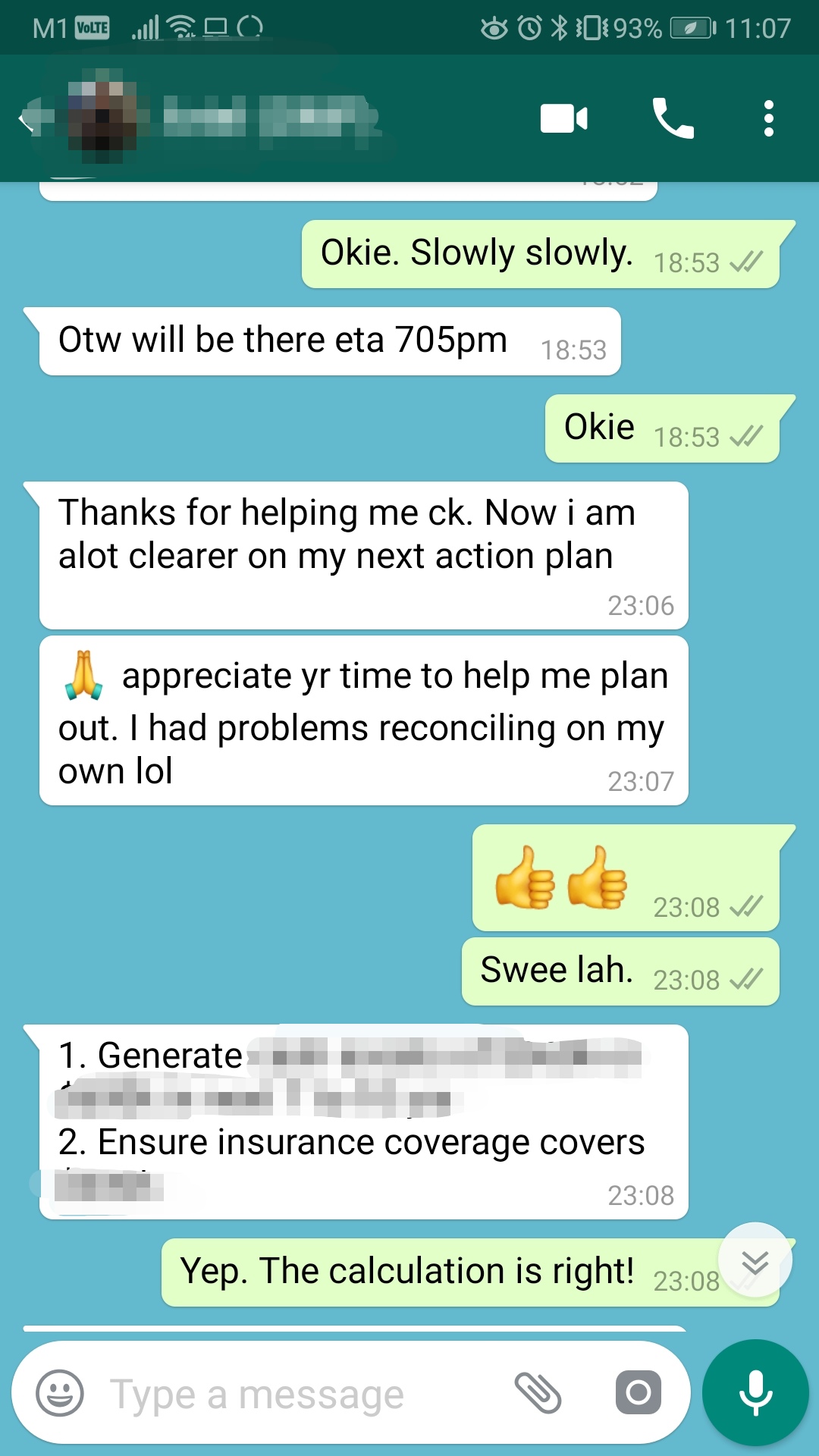Image resolution: width=819 pixels, height=1456 pixels.
Task: Jump to latest messages with down chevron
Action: pos(755,1261)
